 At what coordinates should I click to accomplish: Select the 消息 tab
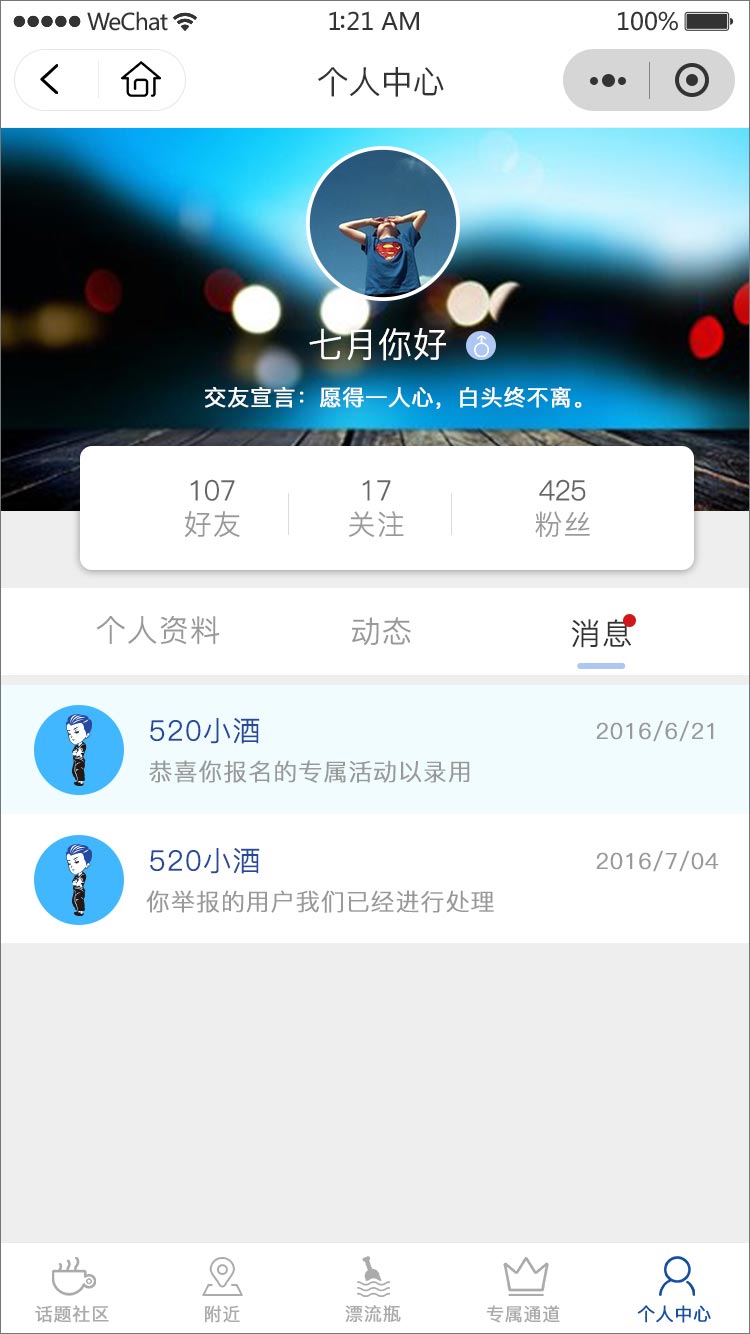pos(601,633)
